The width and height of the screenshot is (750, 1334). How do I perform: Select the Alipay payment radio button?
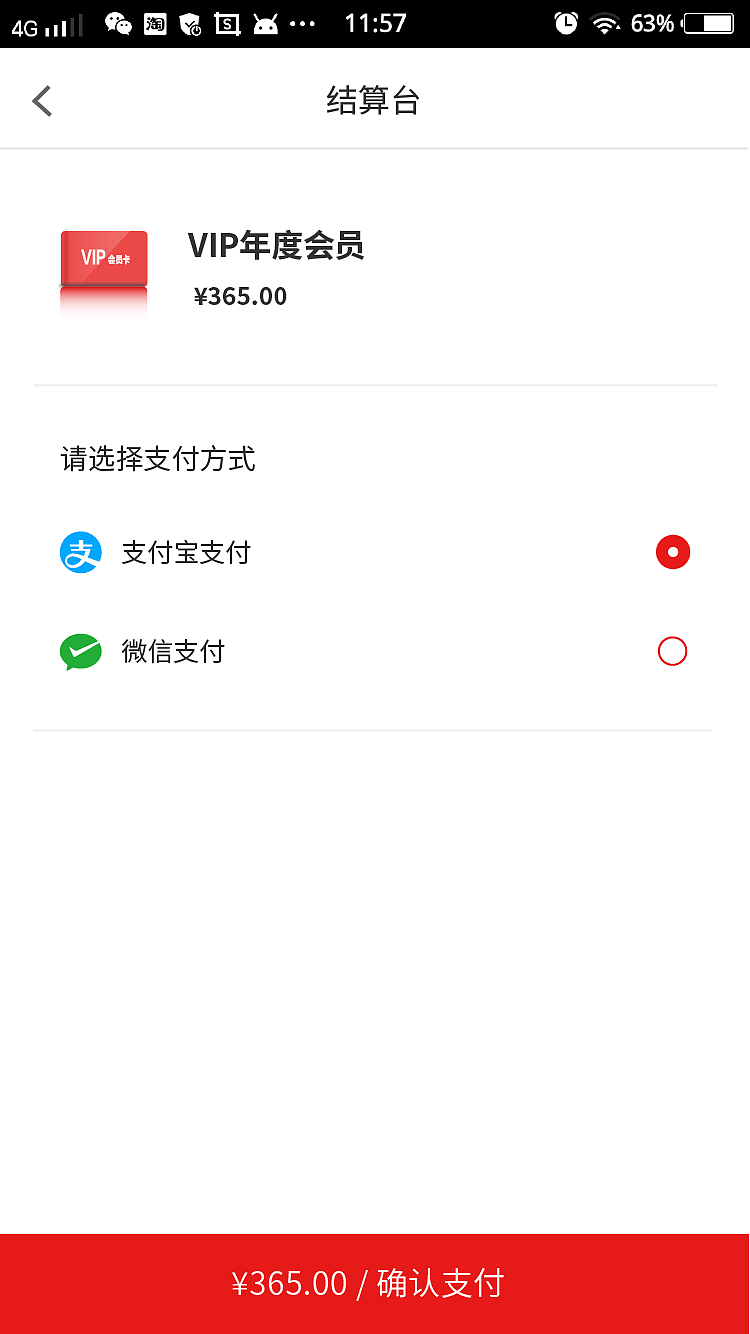pos(672,551)
